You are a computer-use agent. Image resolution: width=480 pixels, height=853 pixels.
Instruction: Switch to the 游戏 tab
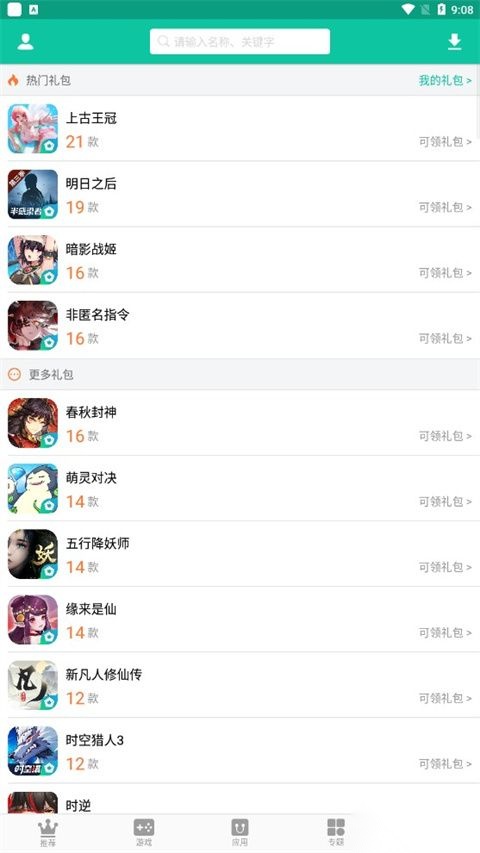pyautogui.click(x=144, y=833)
